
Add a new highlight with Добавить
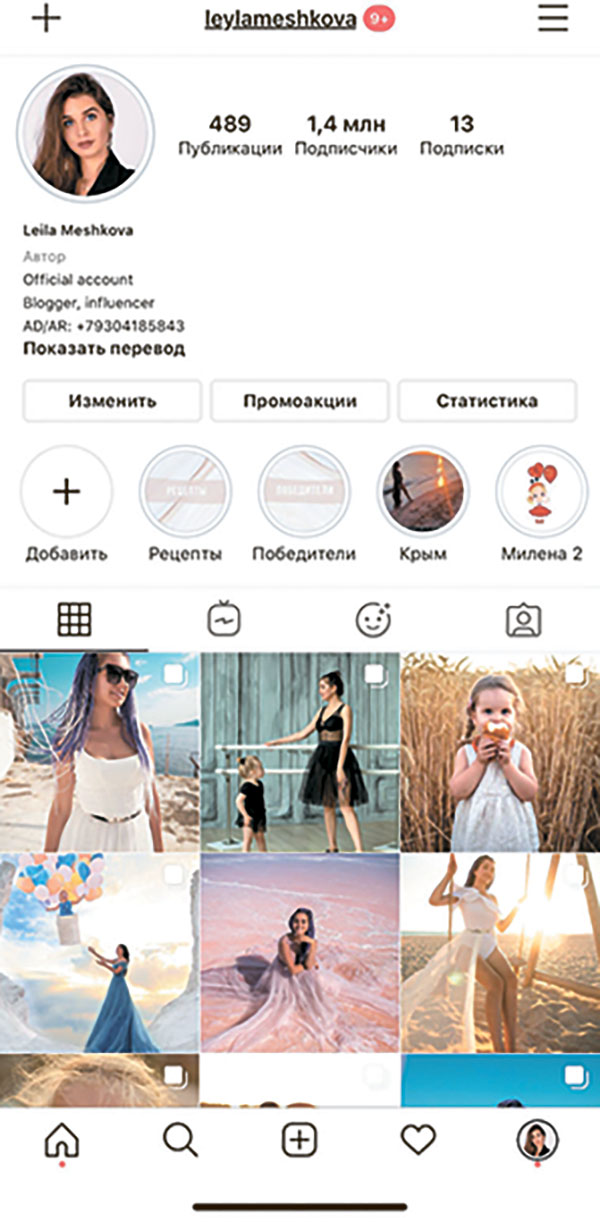click(x=66, y=492)
